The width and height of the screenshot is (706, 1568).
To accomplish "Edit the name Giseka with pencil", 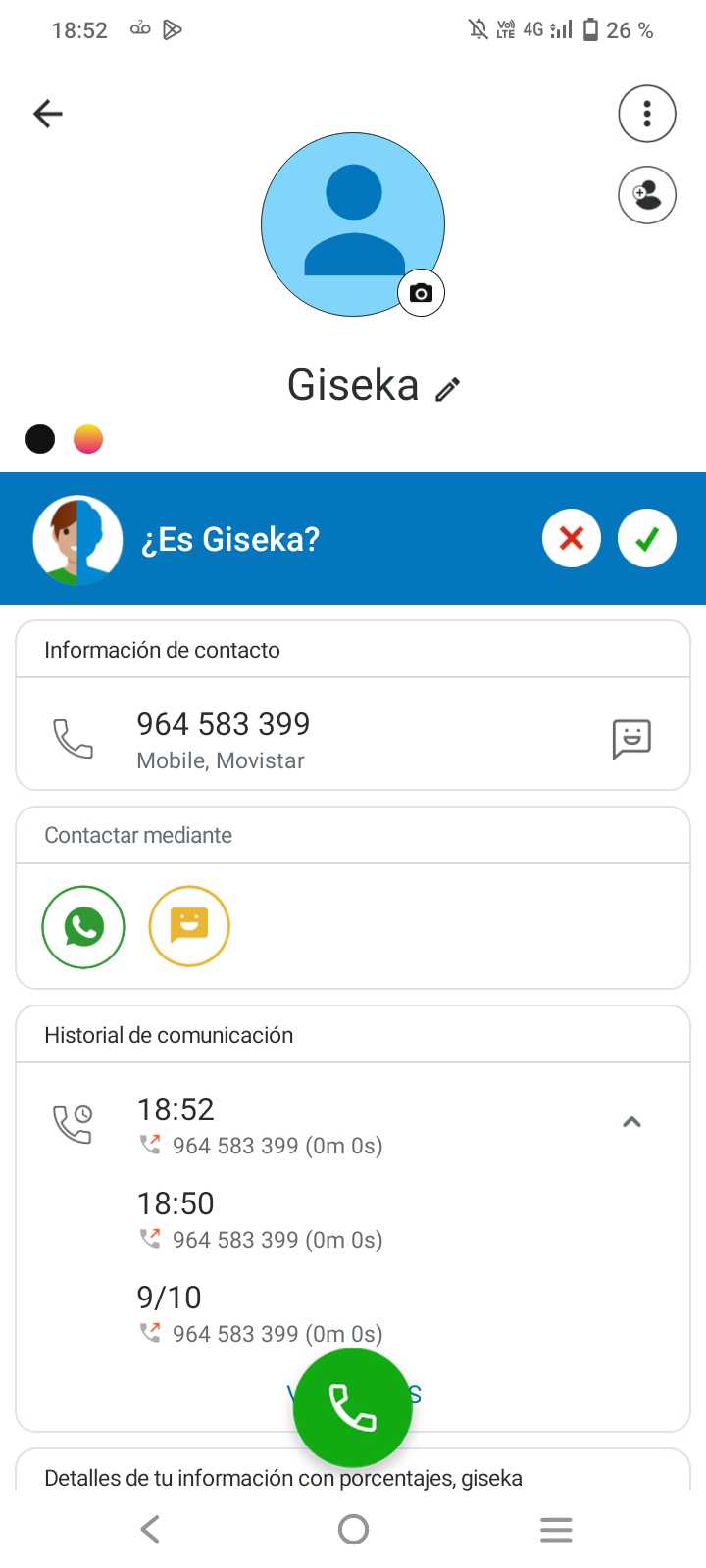I will click(448, 389).
